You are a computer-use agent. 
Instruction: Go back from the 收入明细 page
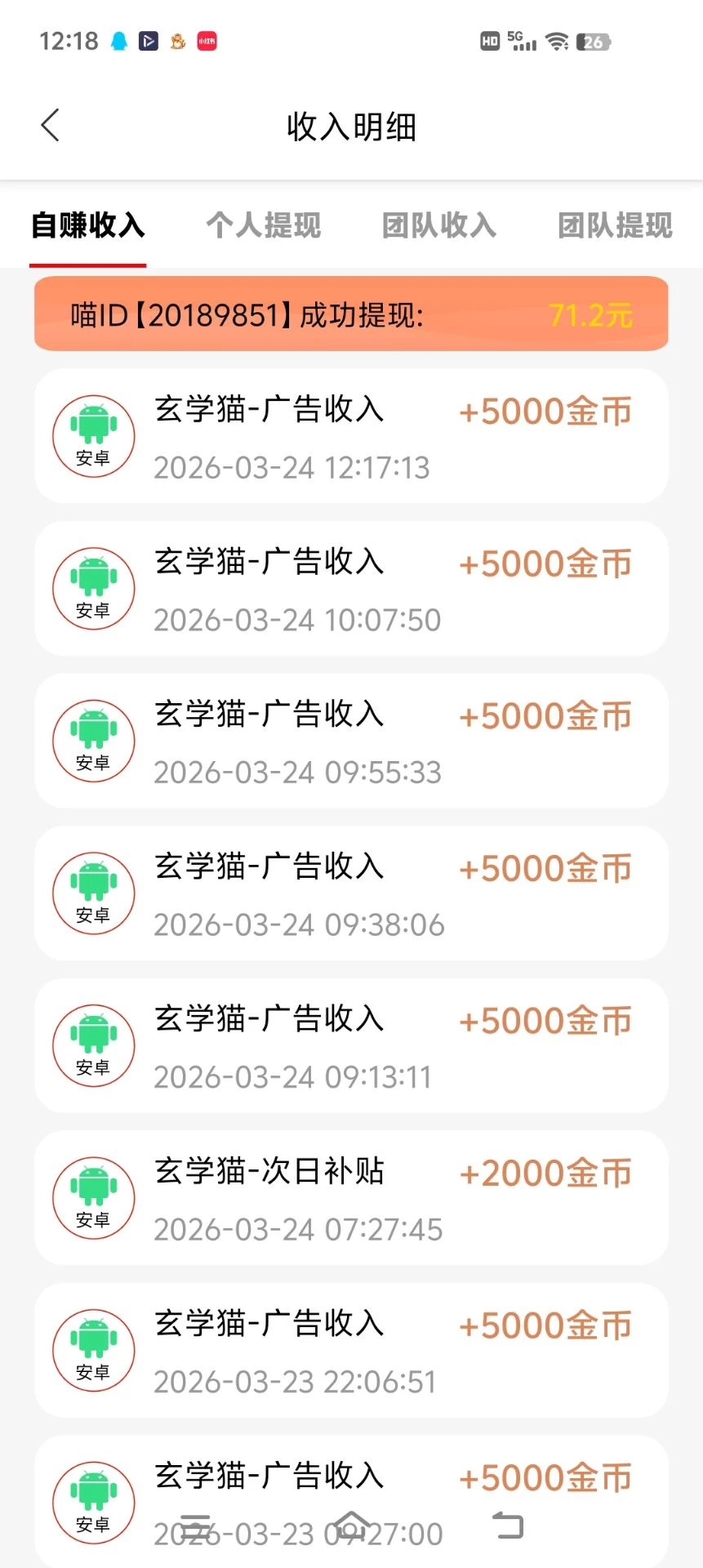[51, 126]
